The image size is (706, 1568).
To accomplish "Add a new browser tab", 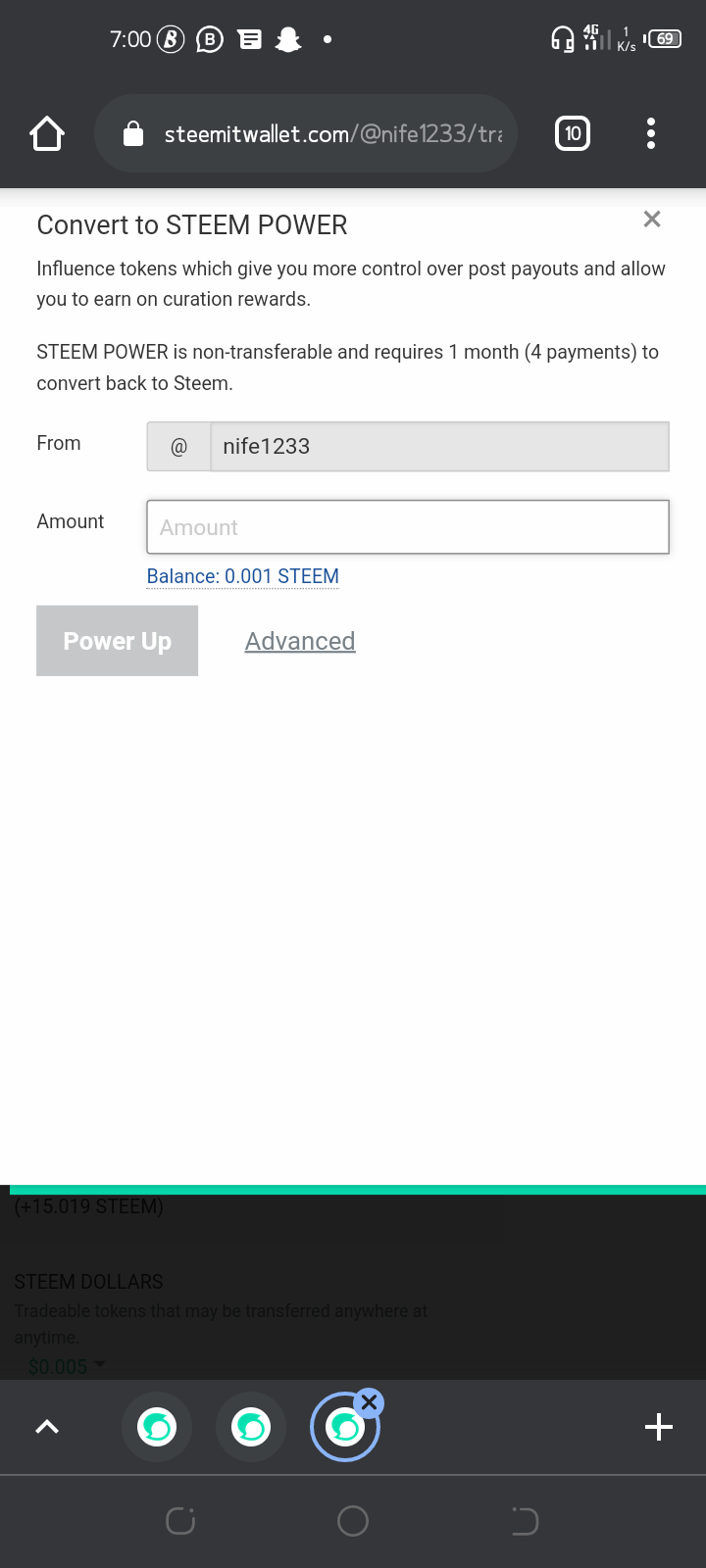I will pyautogui.click(x=659, y=1427).
